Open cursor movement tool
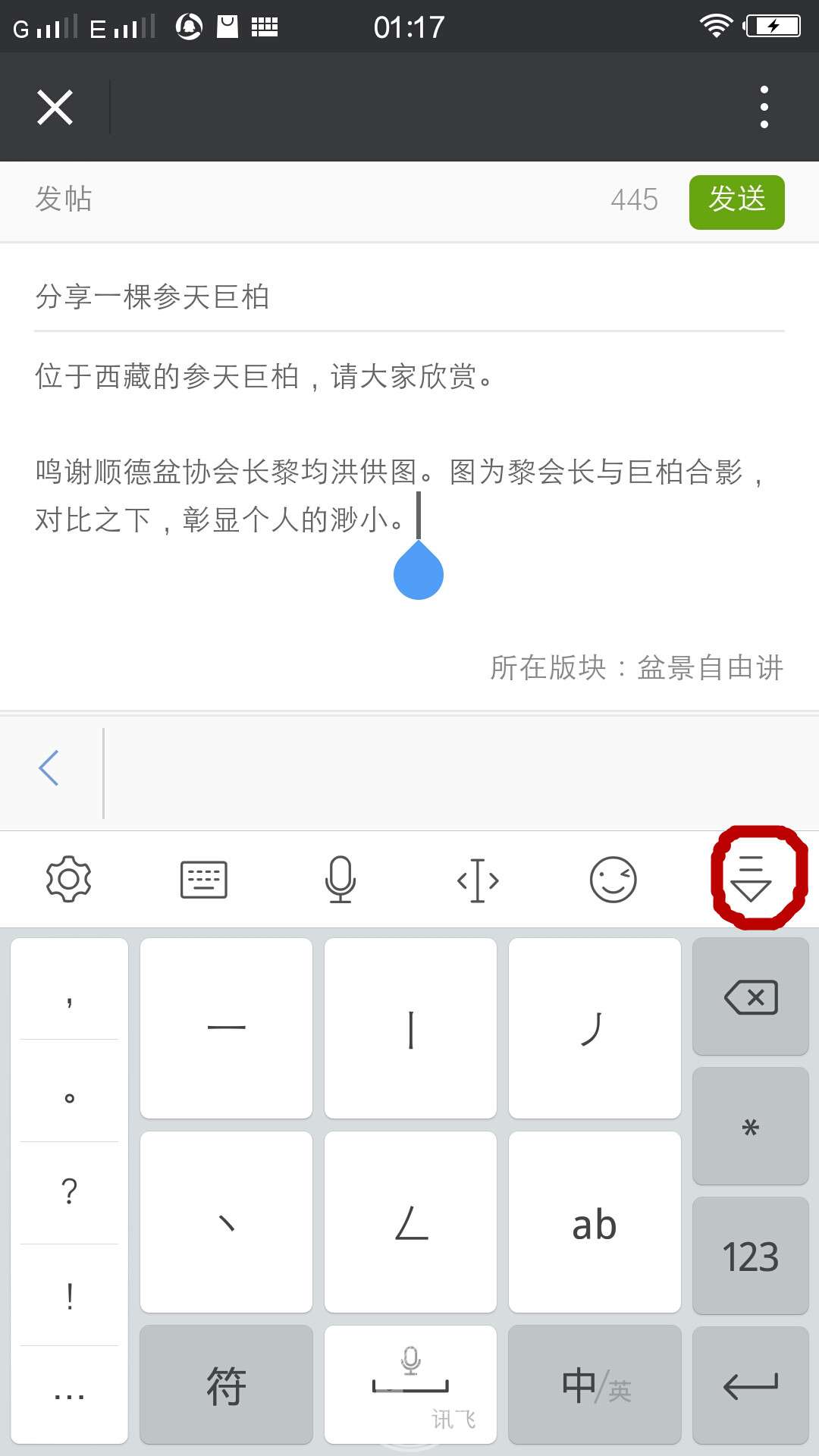 [x=478, y=880]
